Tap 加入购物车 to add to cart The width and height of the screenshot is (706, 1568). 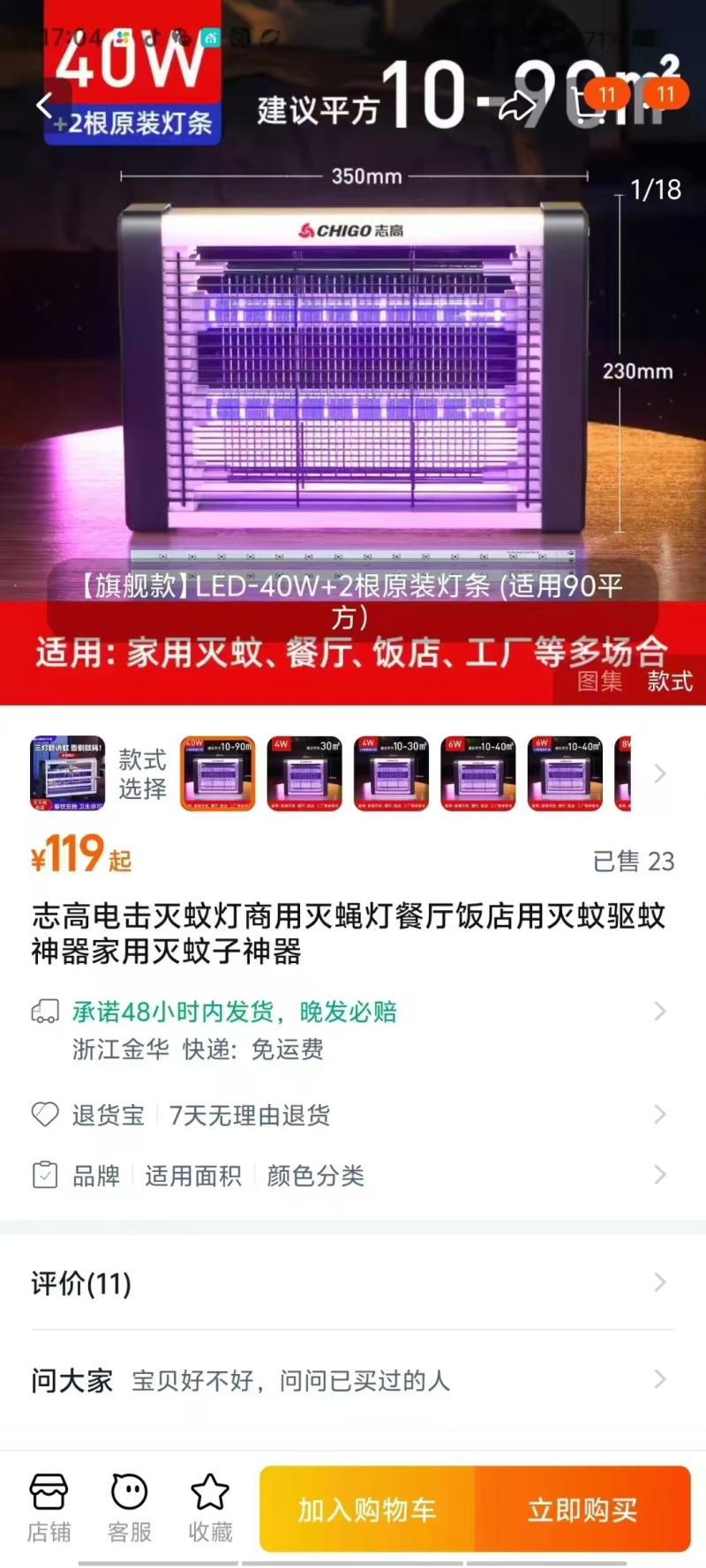pos(367,1510)
